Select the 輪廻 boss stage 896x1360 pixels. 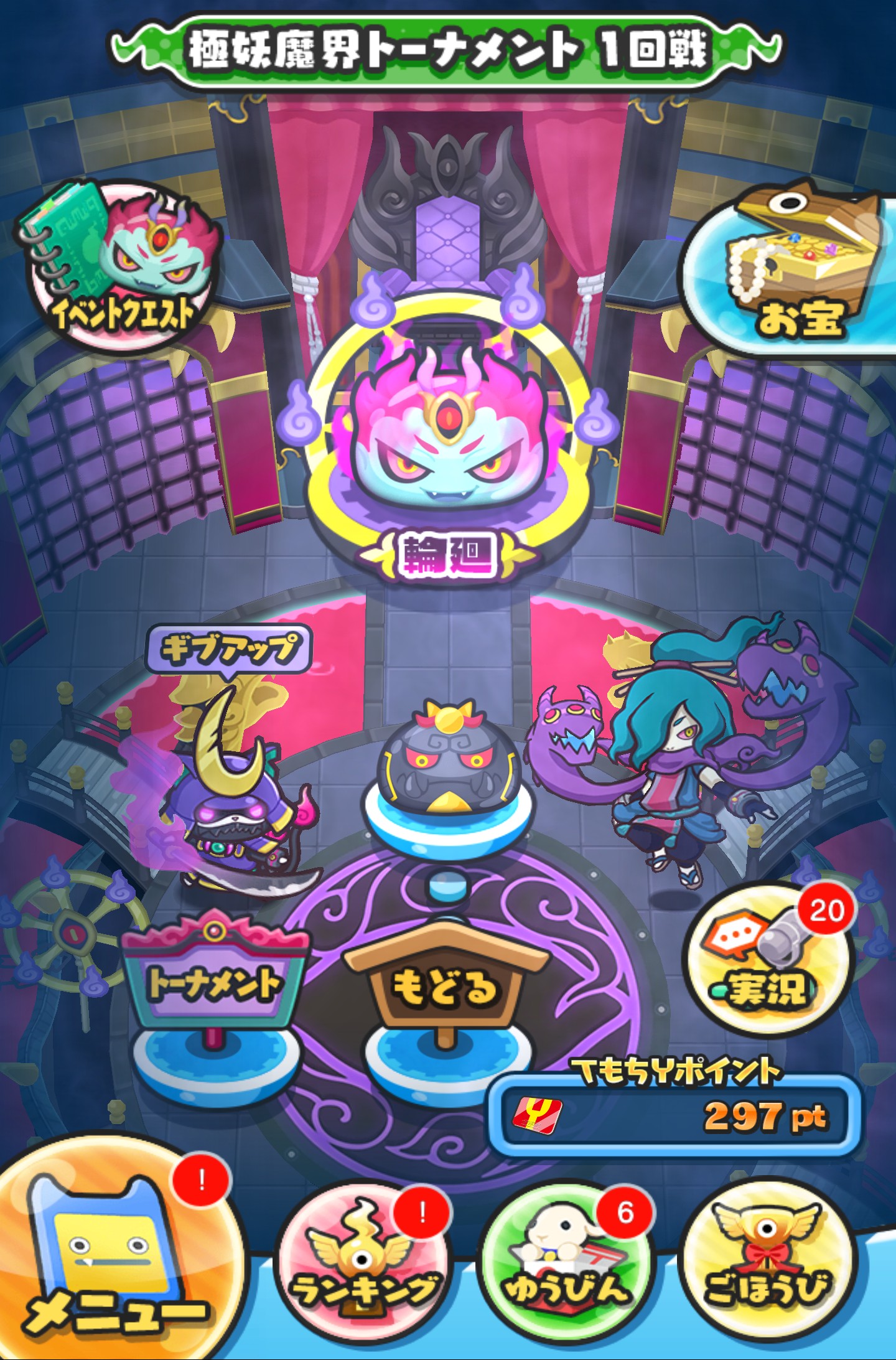click(x=447, y=436)
